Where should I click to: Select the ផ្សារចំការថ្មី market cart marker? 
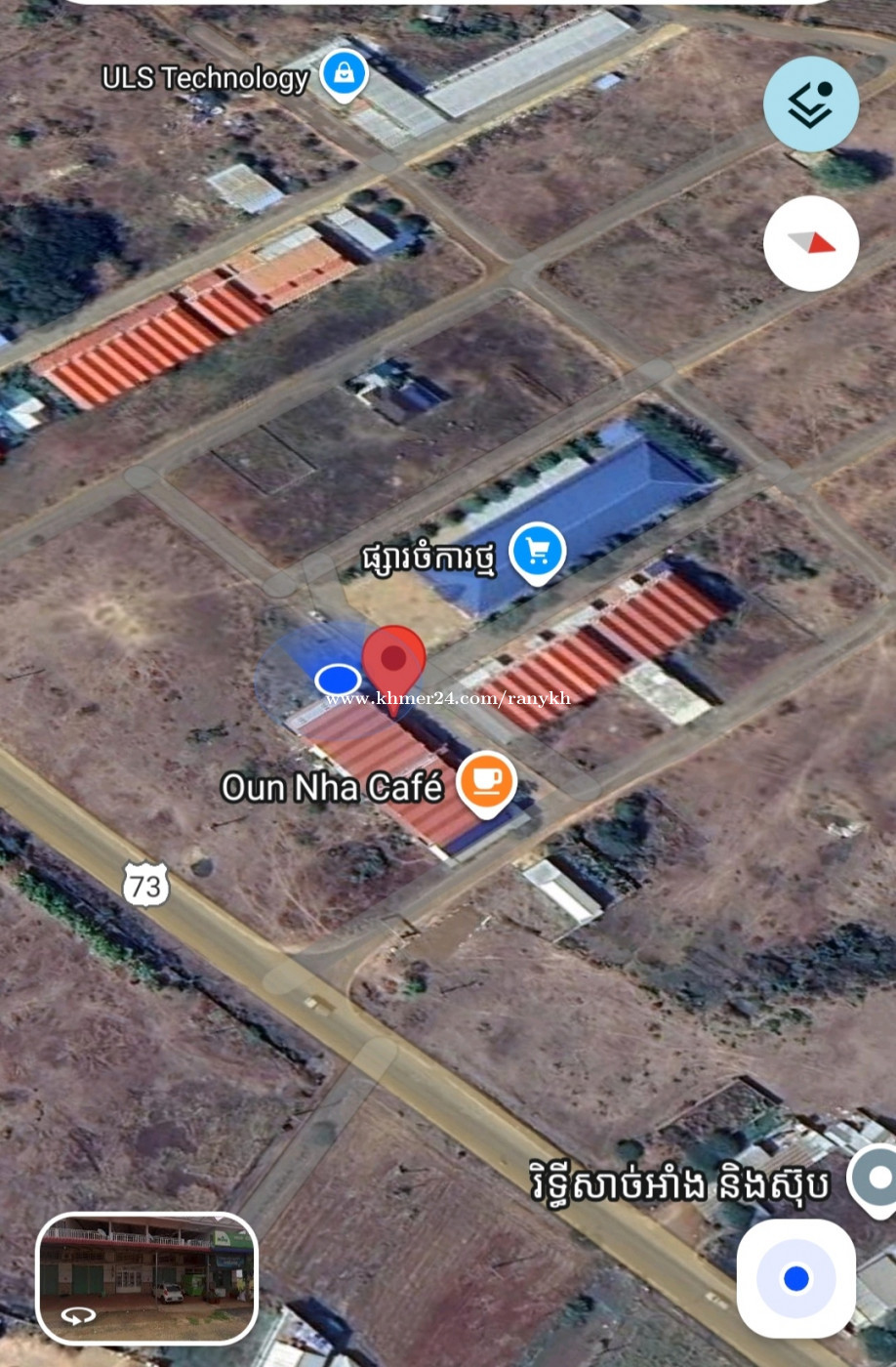coord(538,553)
